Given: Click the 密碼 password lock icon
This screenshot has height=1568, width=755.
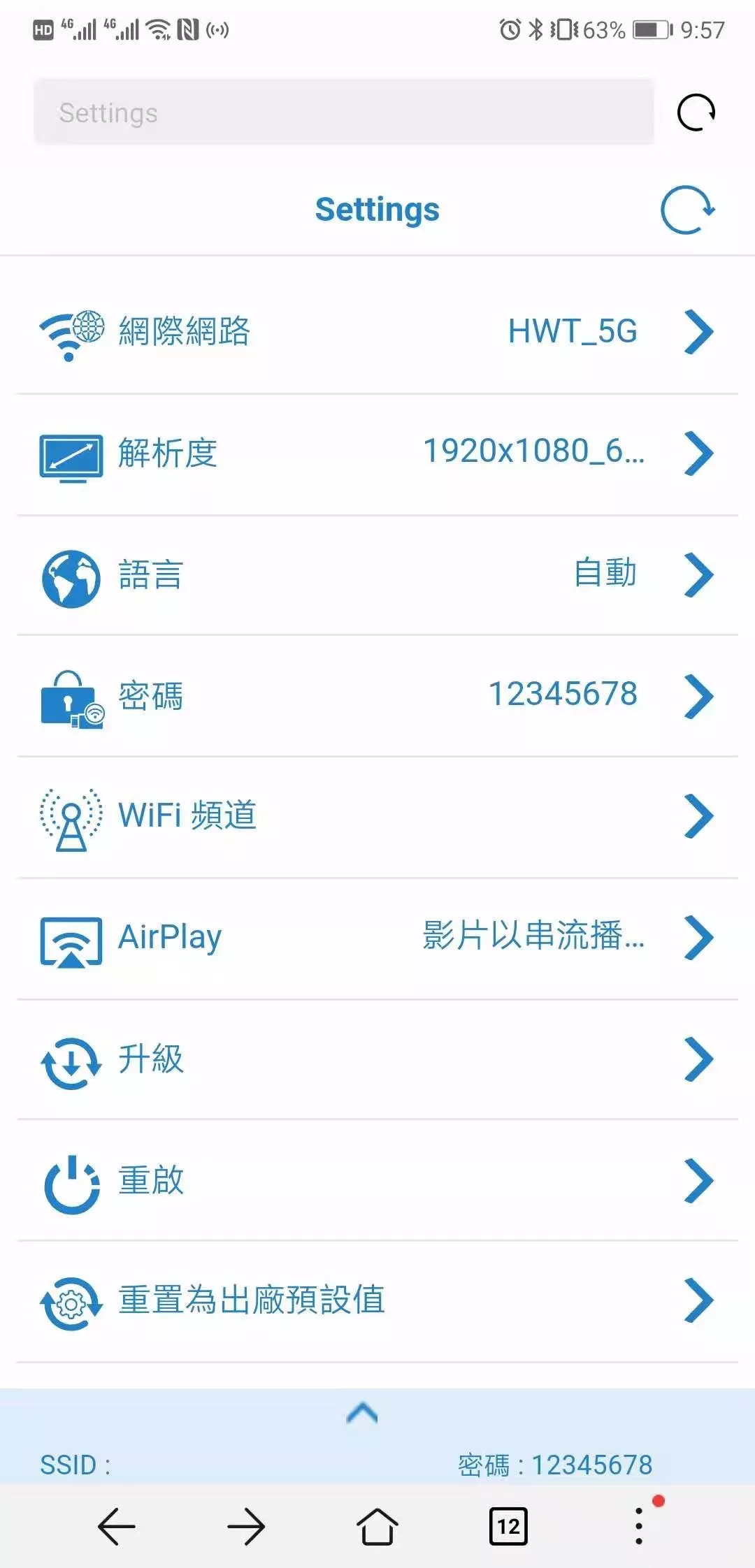Looking at the screenshot, I should coord(71,697).
